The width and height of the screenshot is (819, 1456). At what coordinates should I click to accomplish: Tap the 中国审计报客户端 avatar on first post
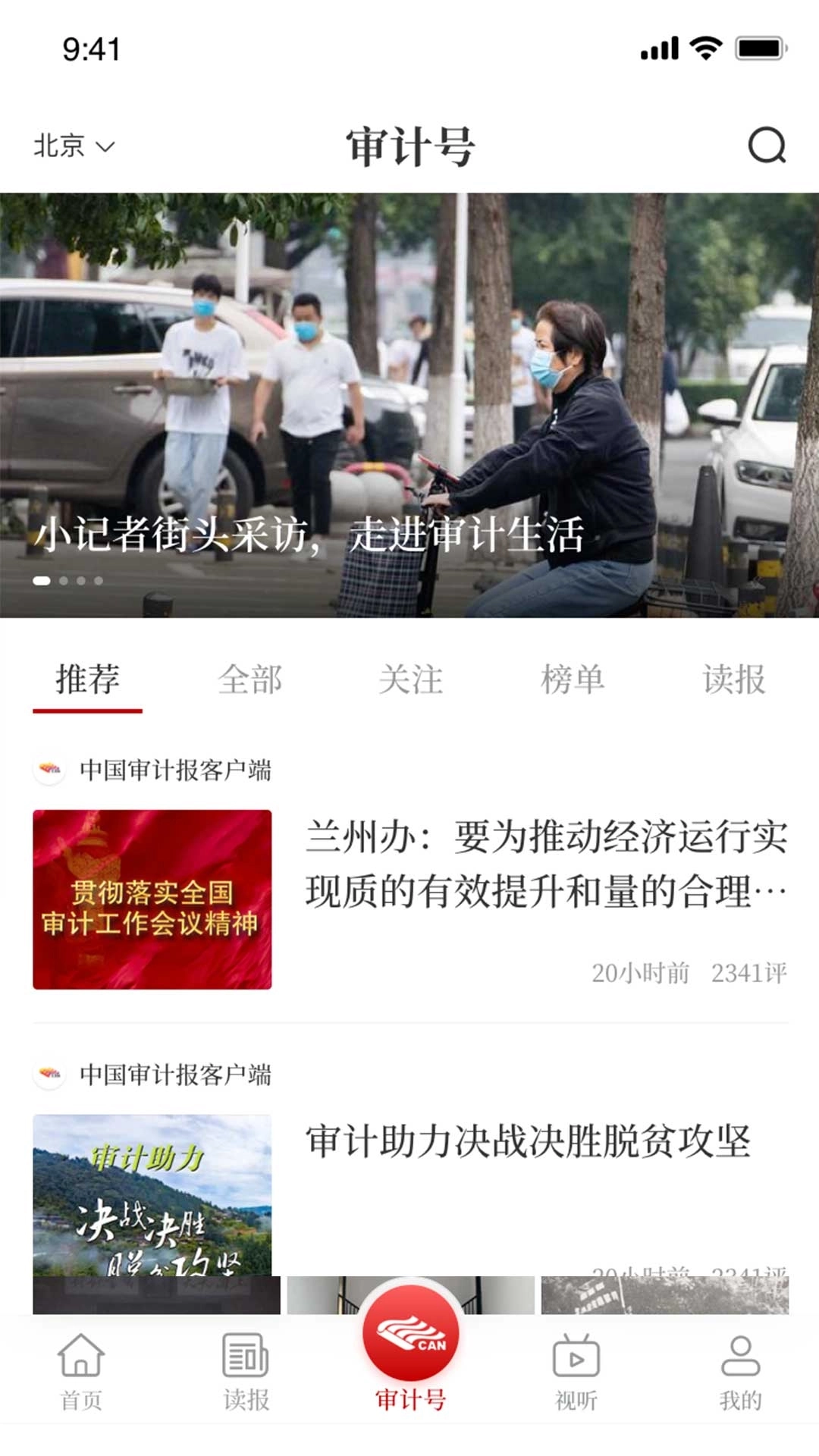tap(49, 770)
